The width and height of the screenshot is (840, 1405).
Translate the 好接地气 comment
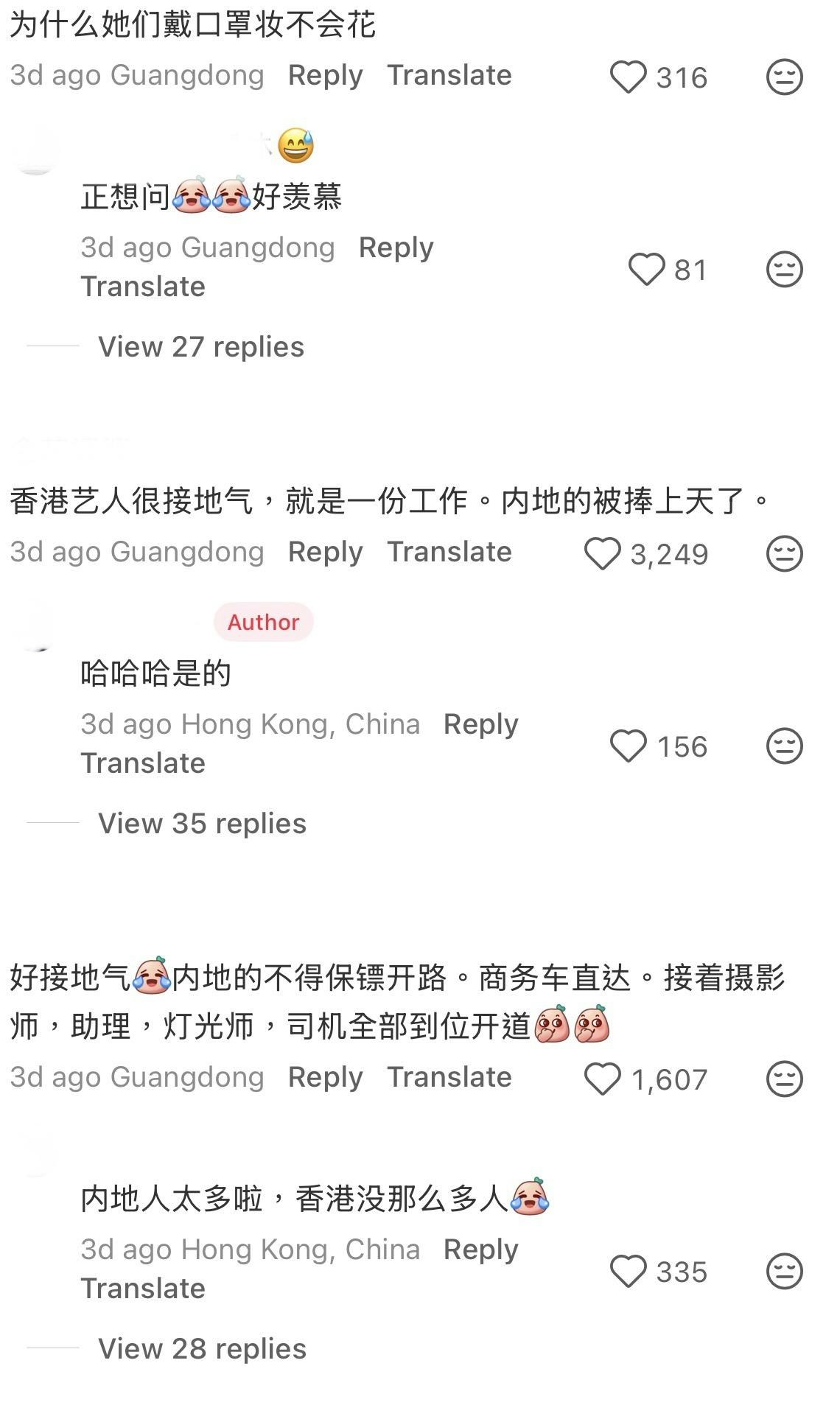click(449, 1077)
